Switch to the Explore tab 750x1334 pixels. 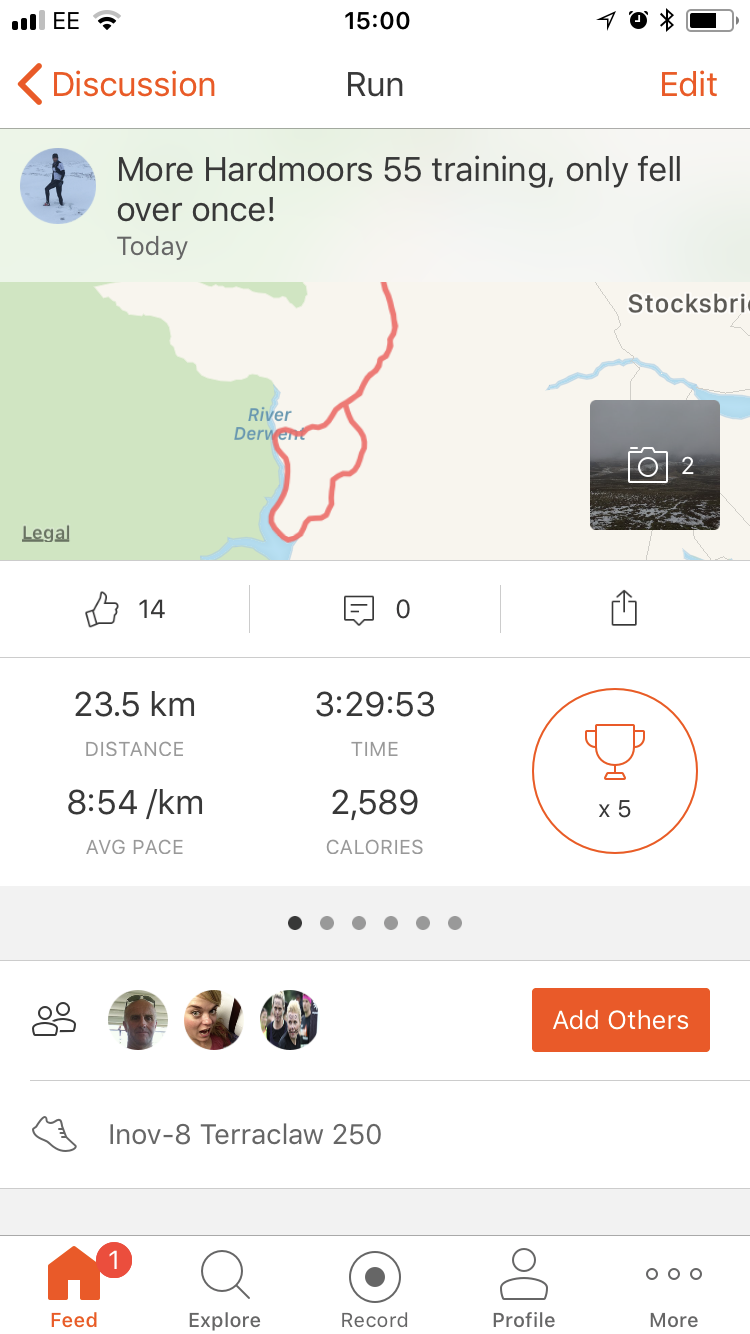pyautogui.click(x=225, y=1290)
